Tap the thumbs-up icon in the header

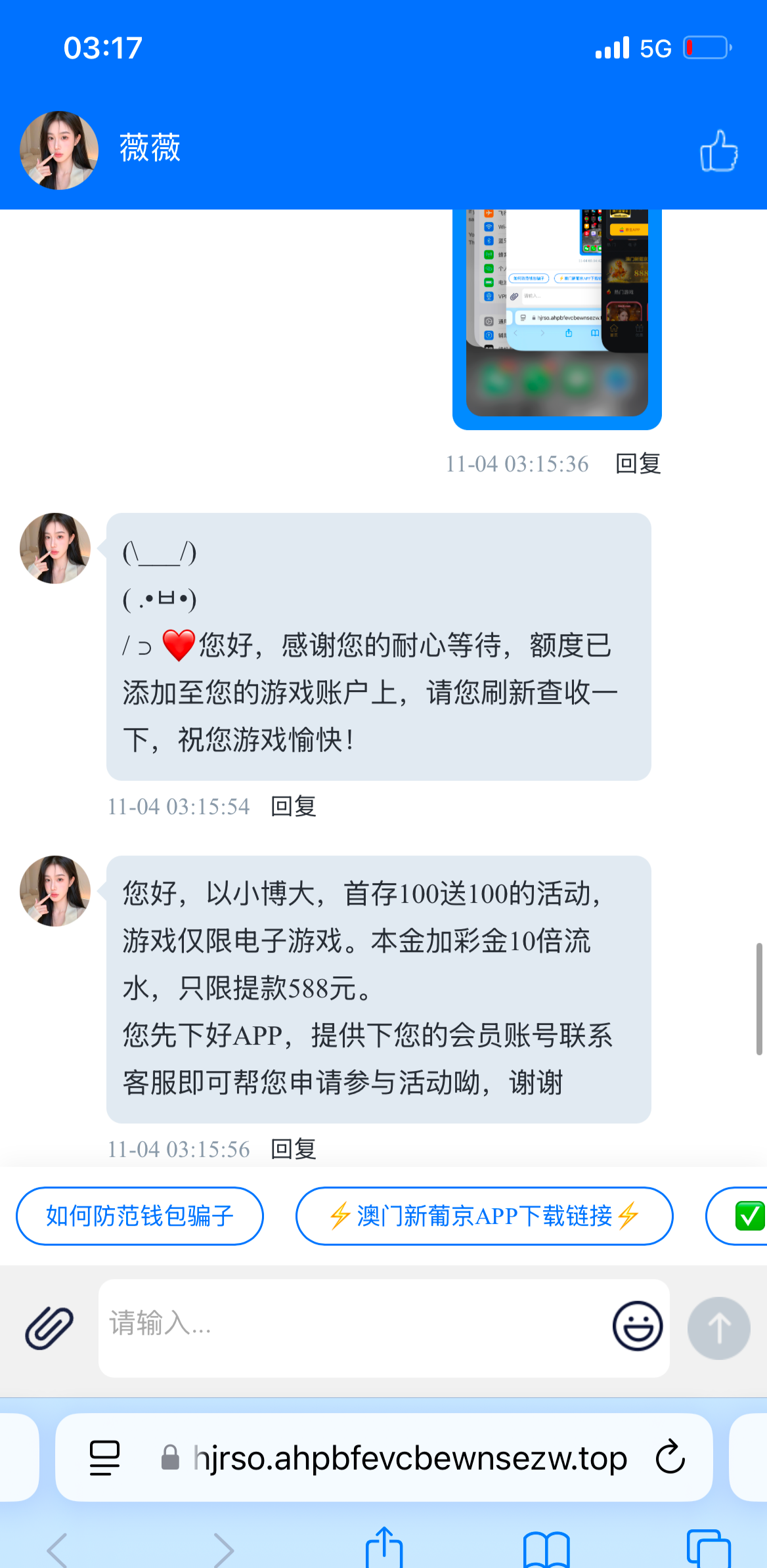click(719, 150)
